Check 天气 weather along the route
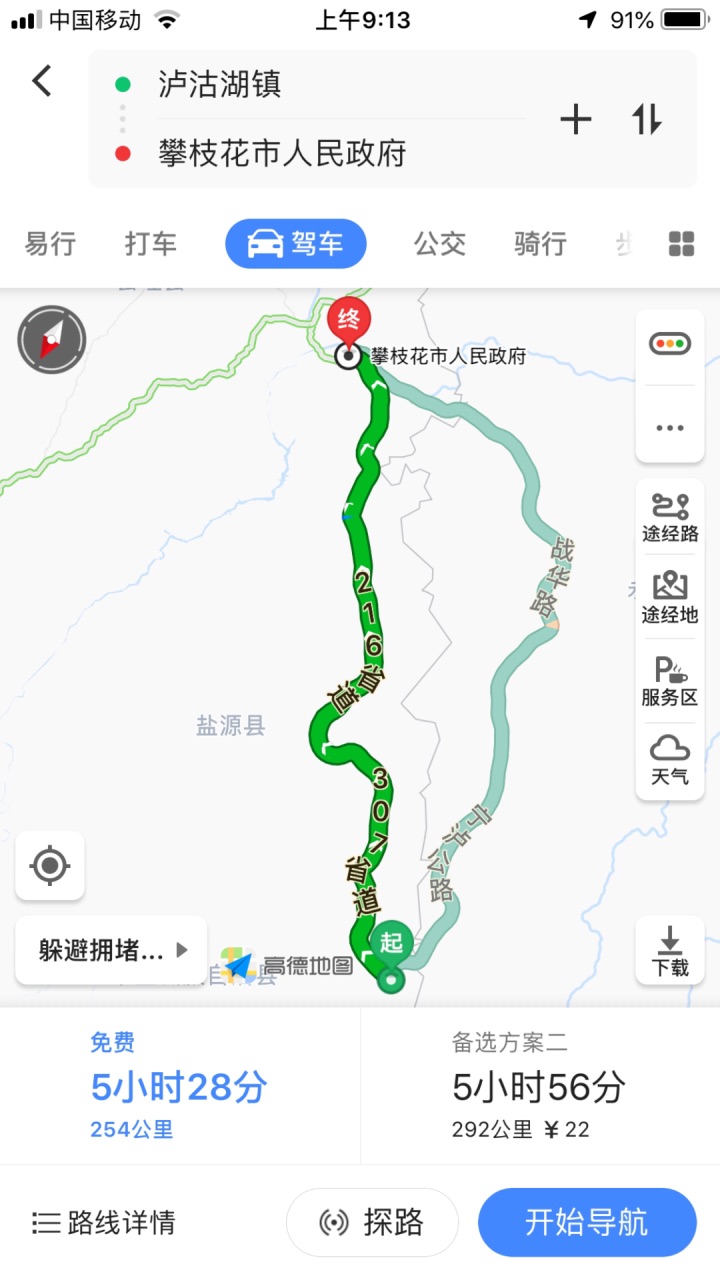Viewport: 720px width, 1280px height. pyautogui.click(x=669, y=760)
